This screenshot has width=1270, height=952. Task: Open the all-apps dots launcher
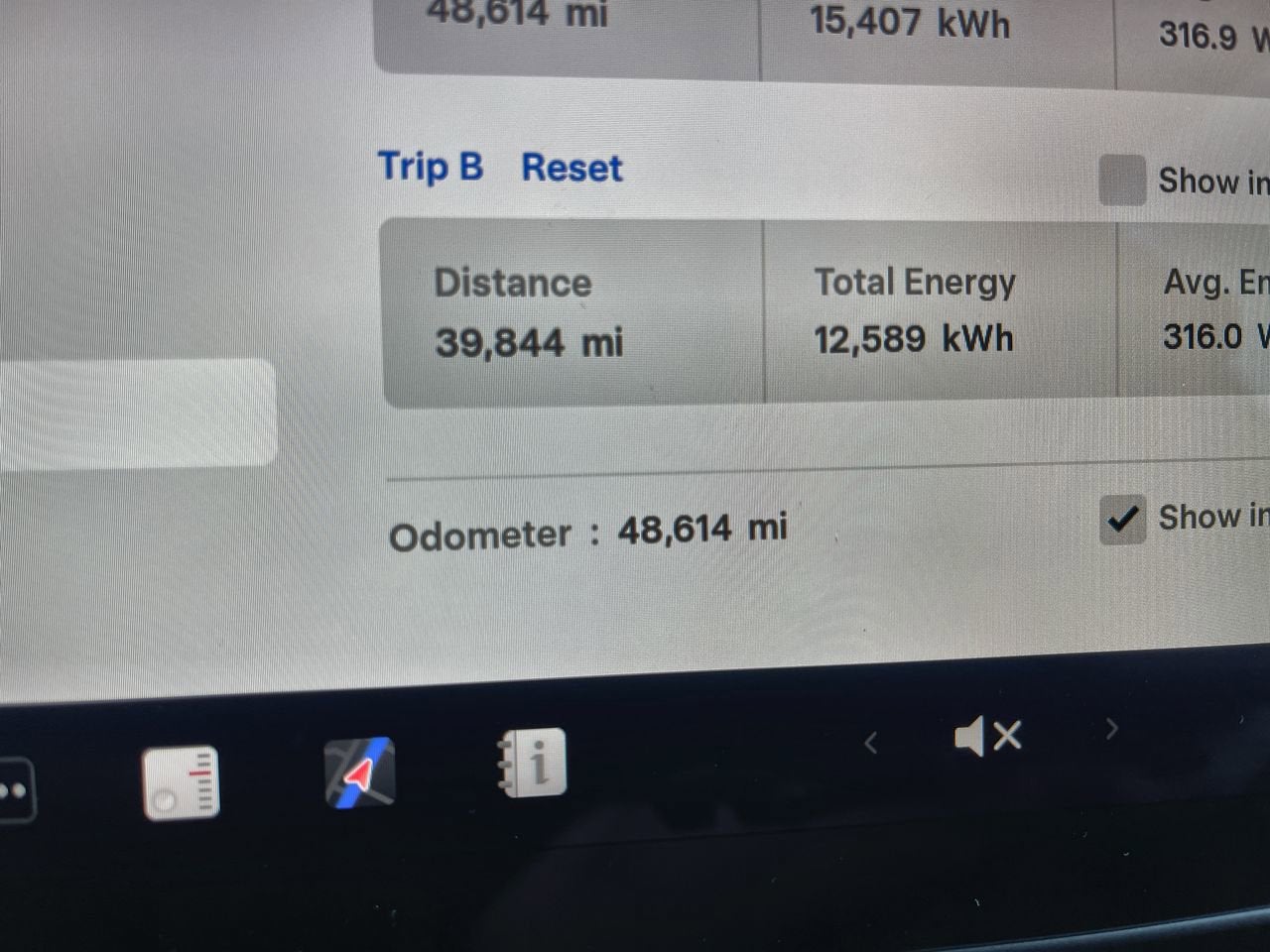click(x=14, y=790)
